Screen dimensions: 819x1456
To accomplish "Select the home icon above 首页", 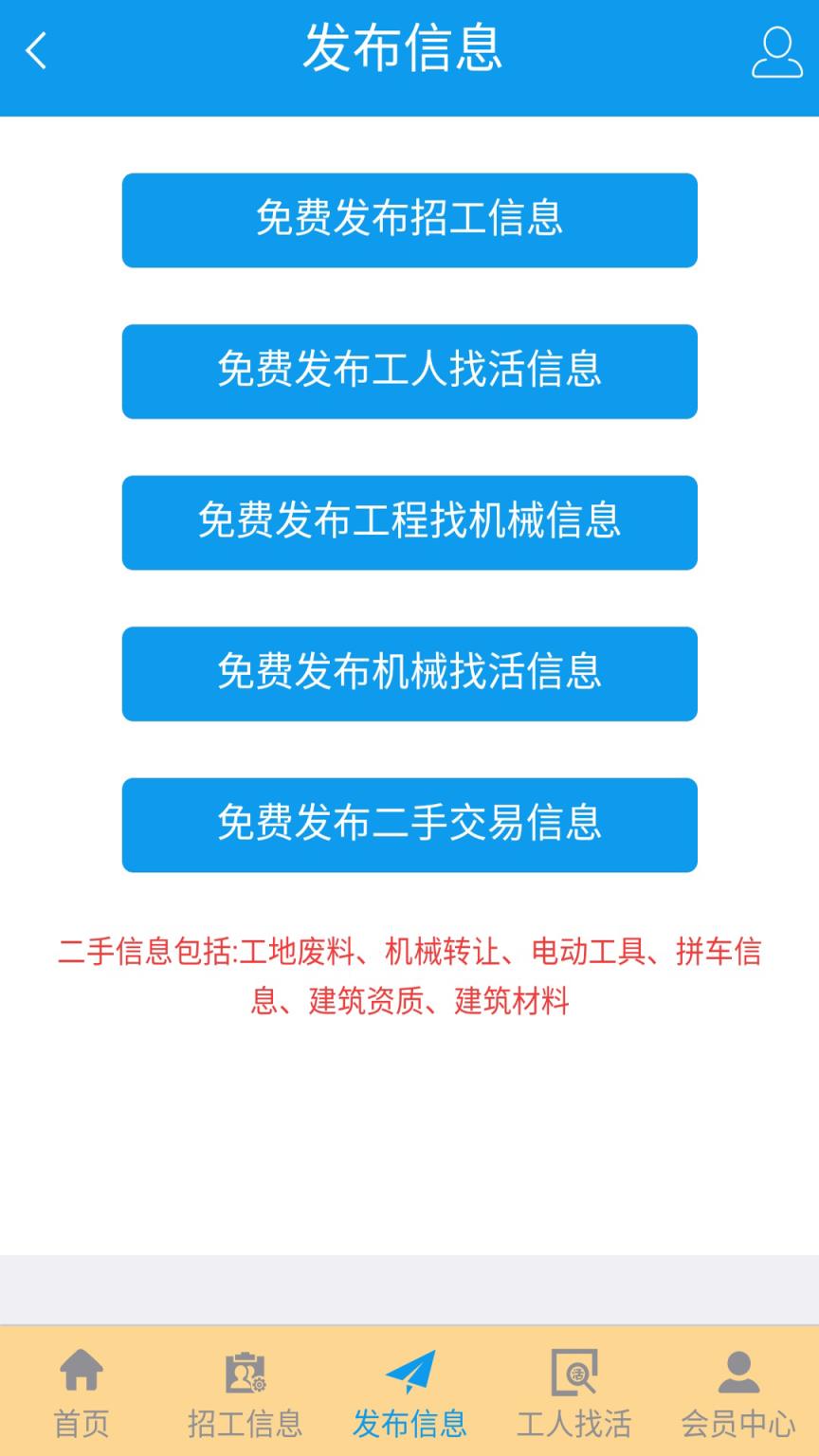I will click(82, 1369).
